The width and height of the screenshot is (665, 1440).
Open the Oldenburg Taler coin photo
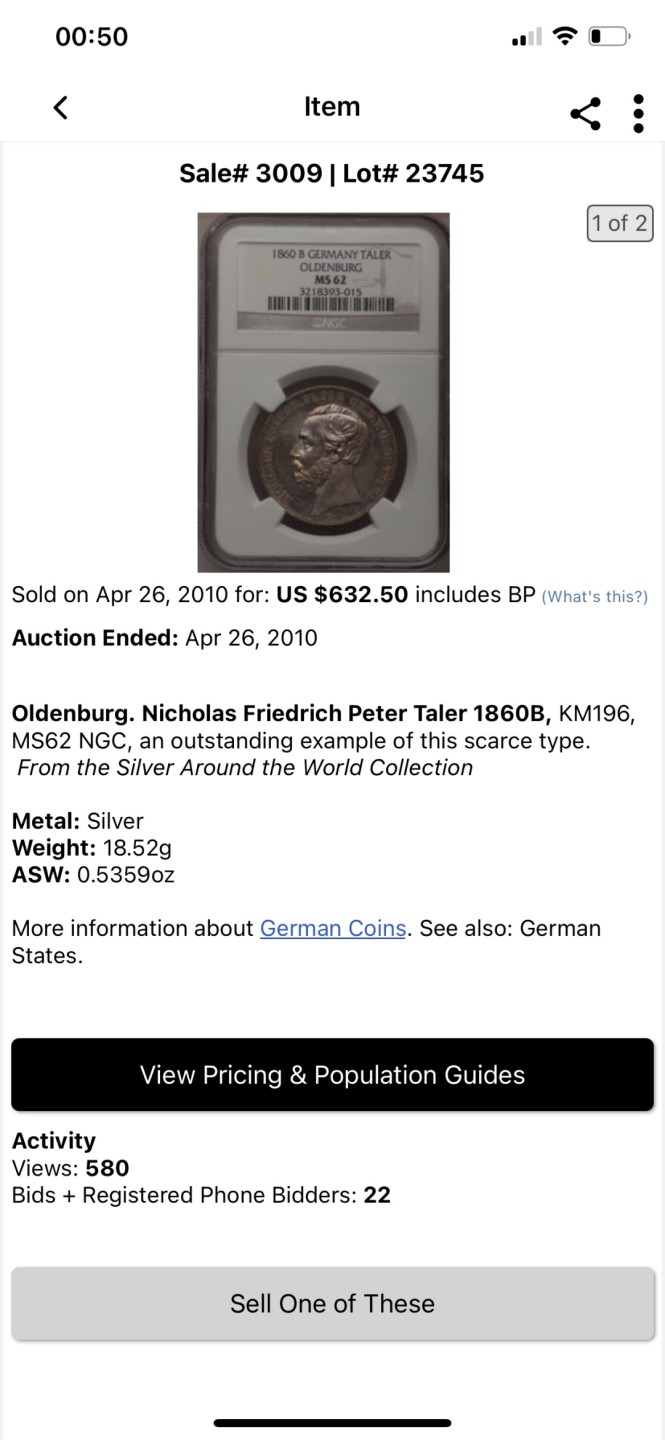(x=323, y=392)
